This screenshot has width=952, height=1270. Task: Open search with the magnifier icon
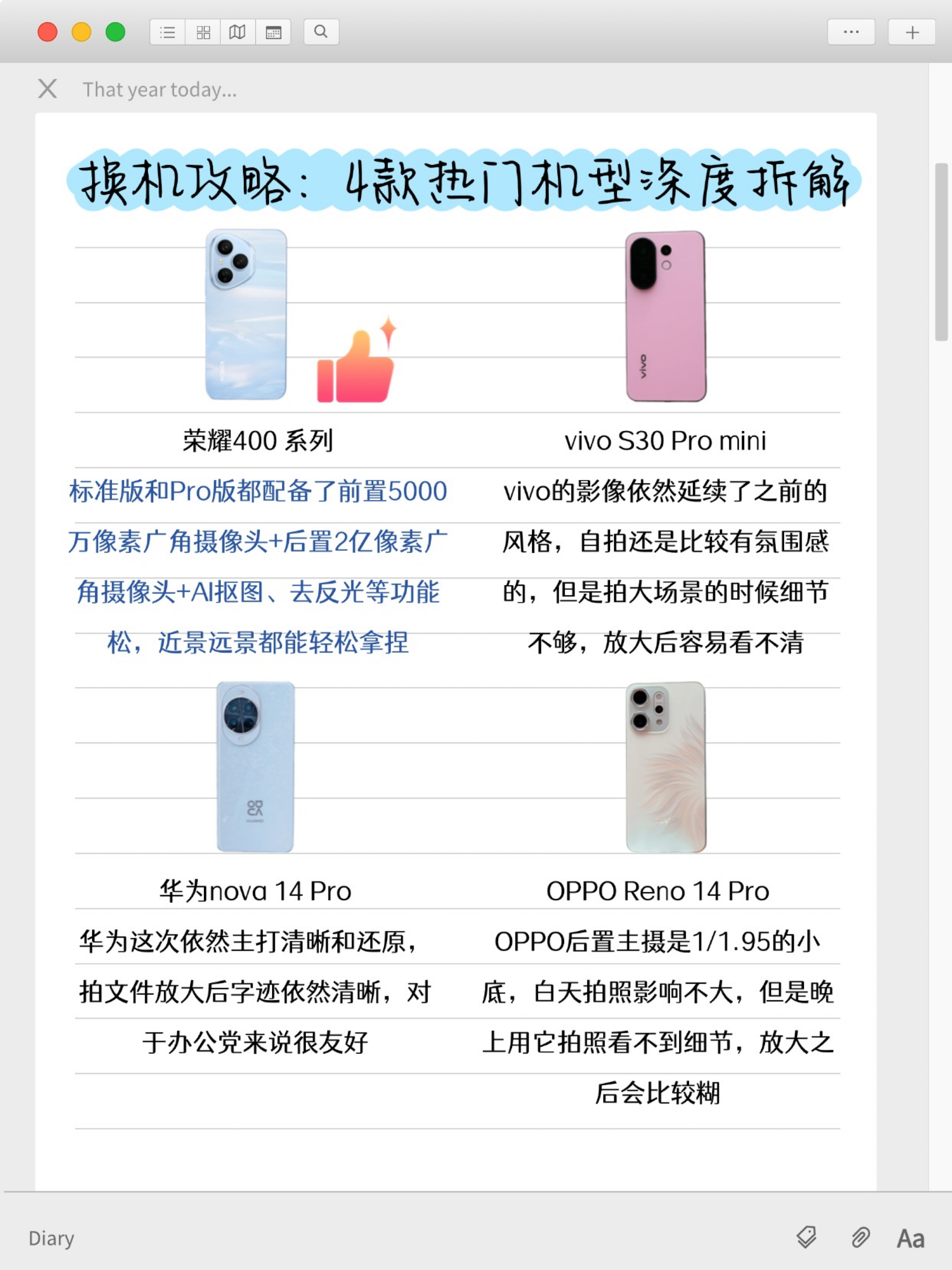tap(321, 32)
